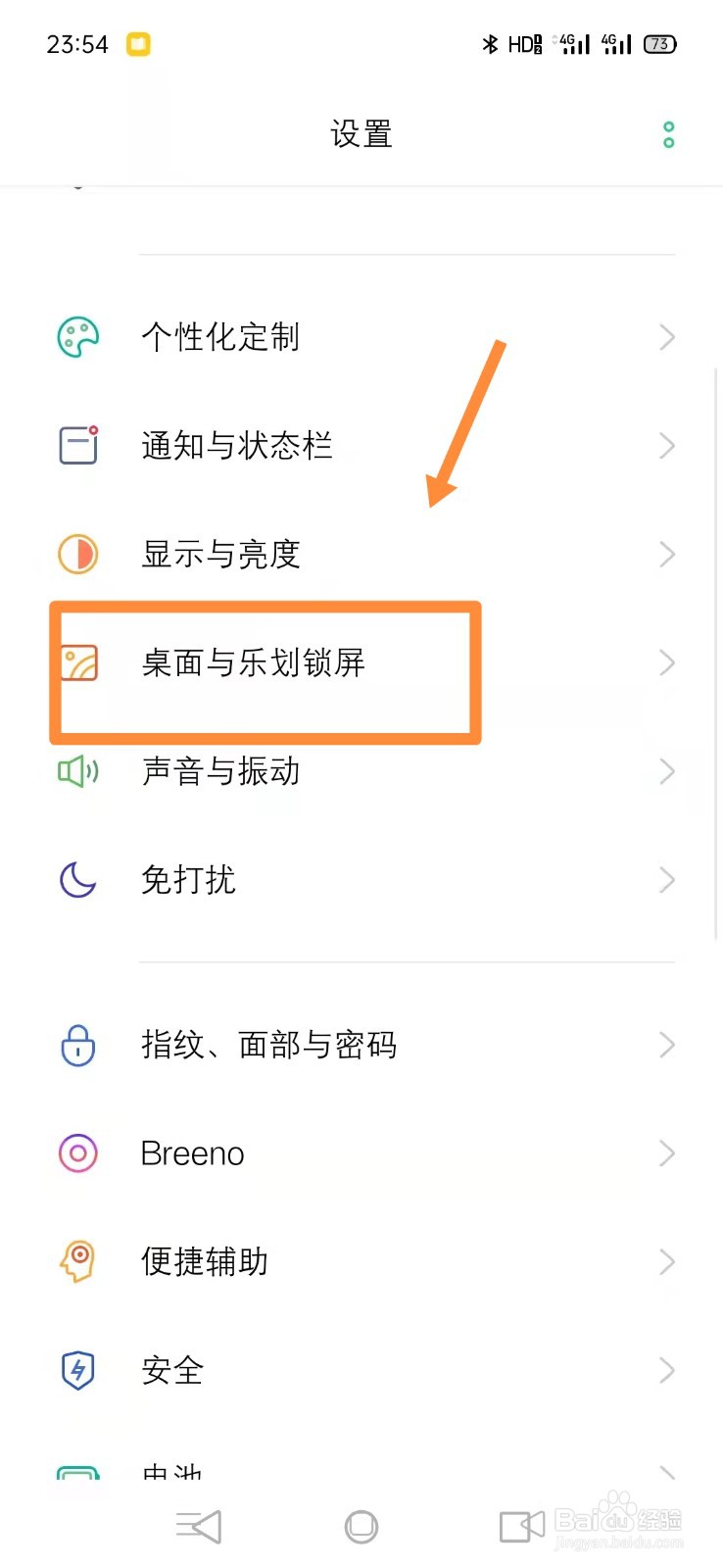723x1568 pixels.
Task: Click the 通知与状态栏 notification icon
Action: point(76,446)
